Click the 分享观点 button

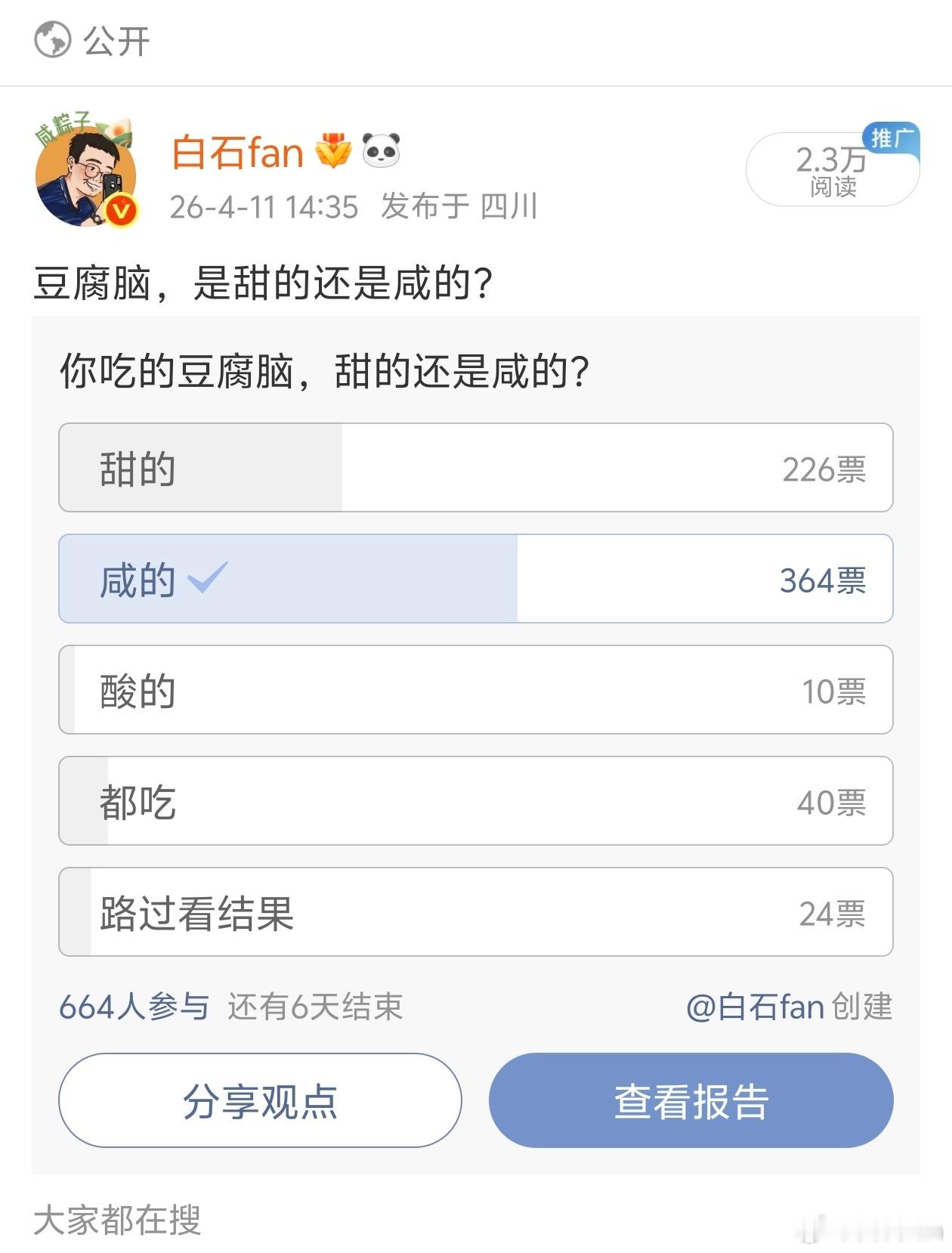coord(258,1101)
